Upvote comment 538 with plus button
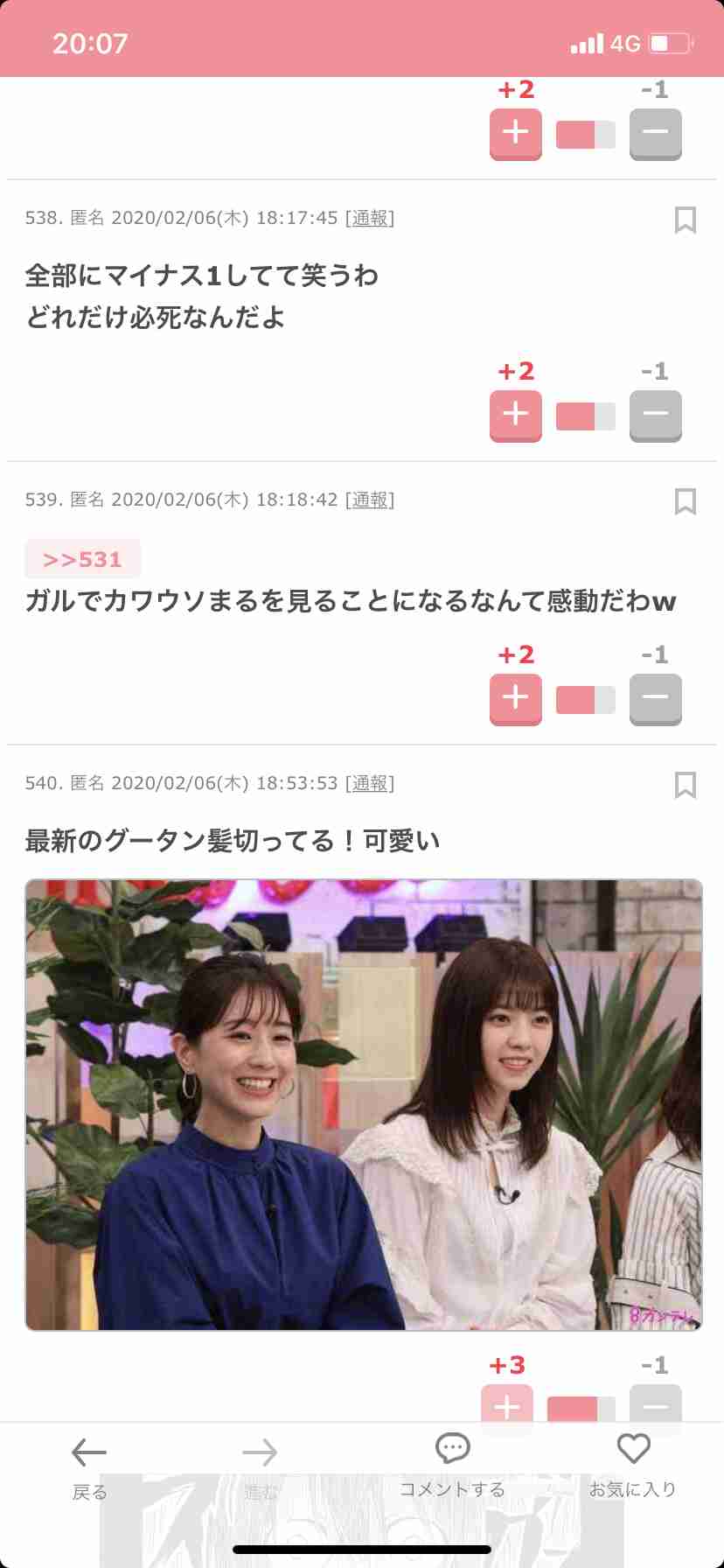This screenshot has height=1568, width=724. 516,416
